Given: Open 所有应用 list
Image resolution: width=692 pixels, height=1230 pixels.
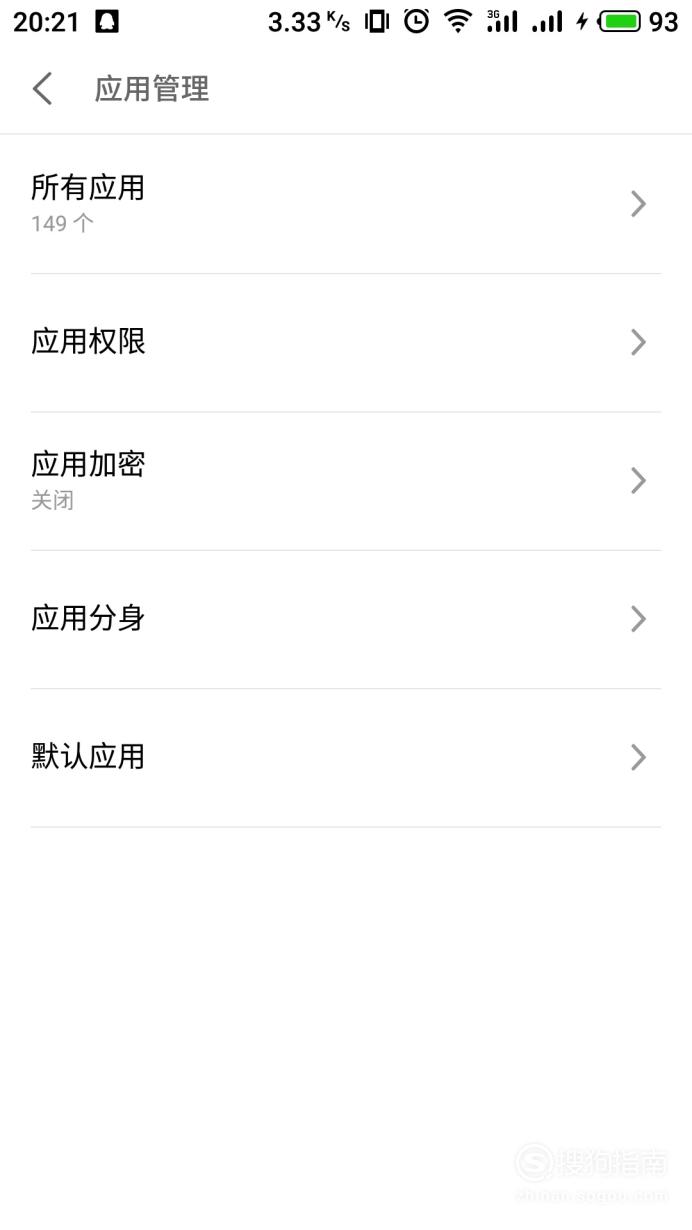Looking at the screenshot, I should click(346, 204).
